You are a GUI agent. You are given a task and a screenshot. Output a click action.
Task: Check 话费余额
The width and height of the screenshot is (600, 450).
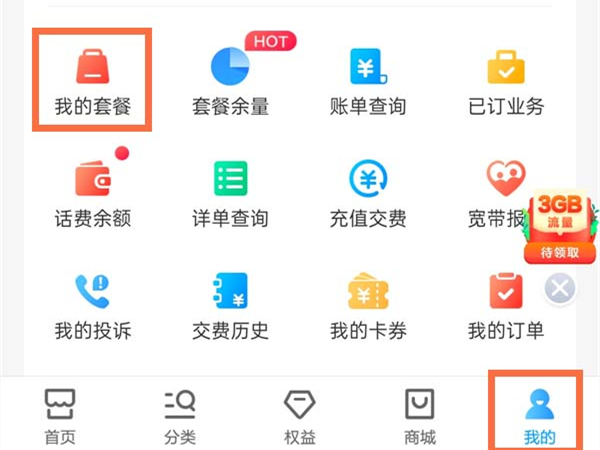pyautogui.click(x=93, y=192)
